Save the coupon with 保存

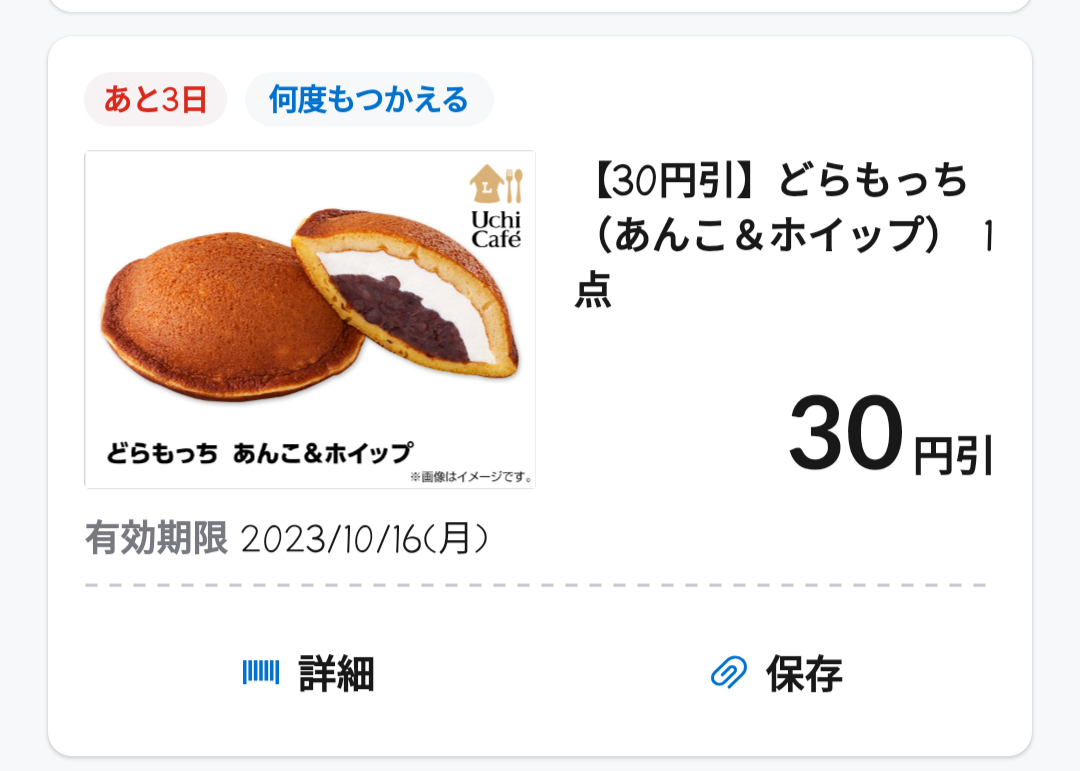(777, 674)
